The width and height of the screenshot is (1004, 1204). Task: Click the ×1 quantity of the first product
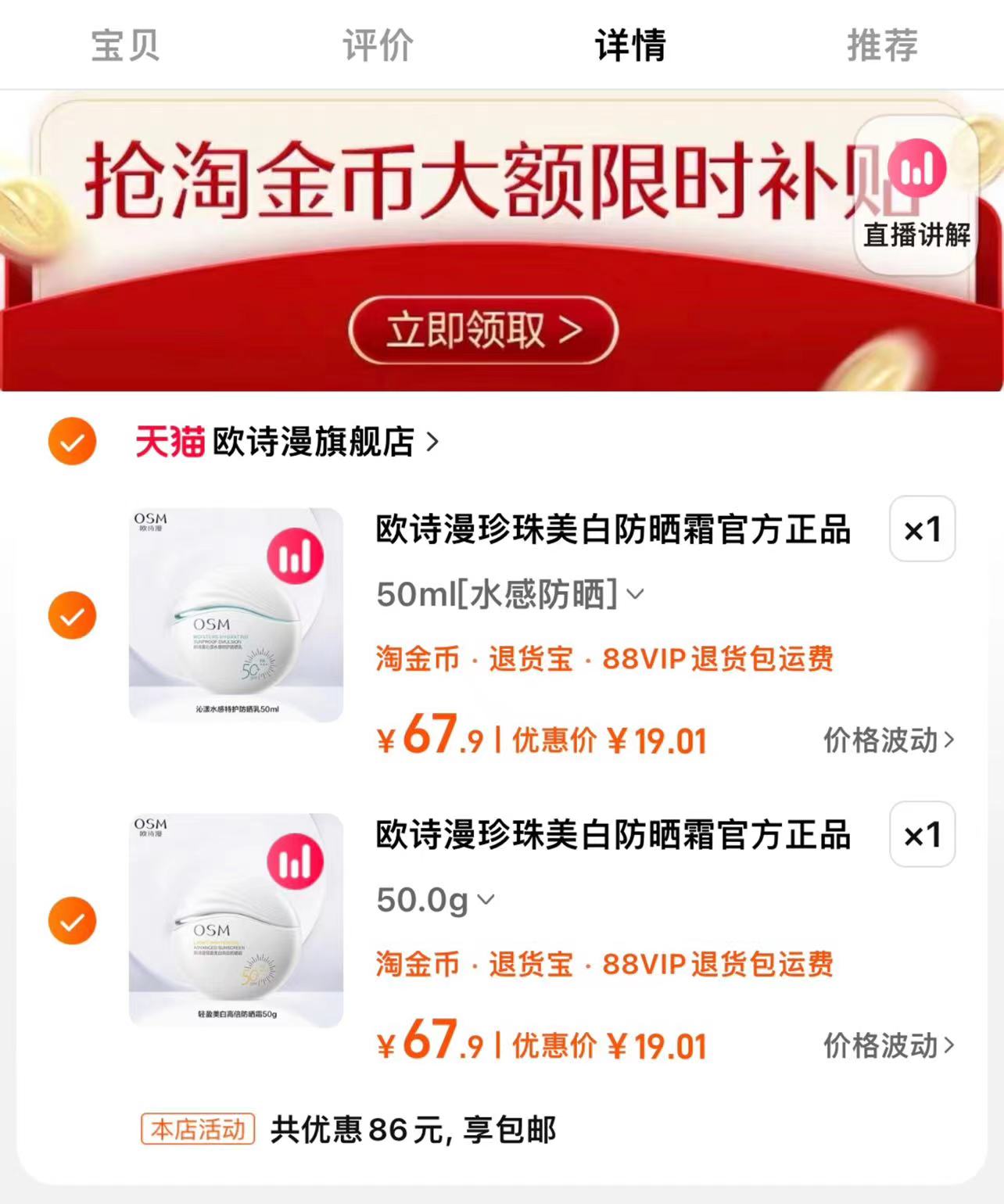pos(921,529)
